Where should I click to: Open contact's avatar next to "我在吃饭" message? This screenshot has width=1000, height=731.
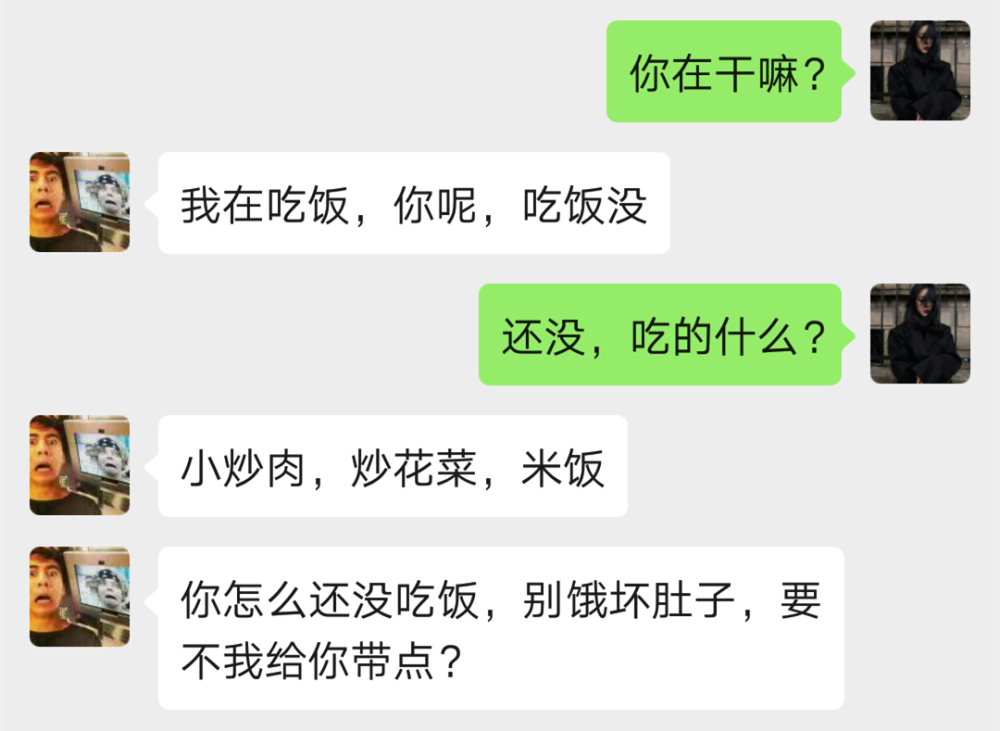pos(79,202)
